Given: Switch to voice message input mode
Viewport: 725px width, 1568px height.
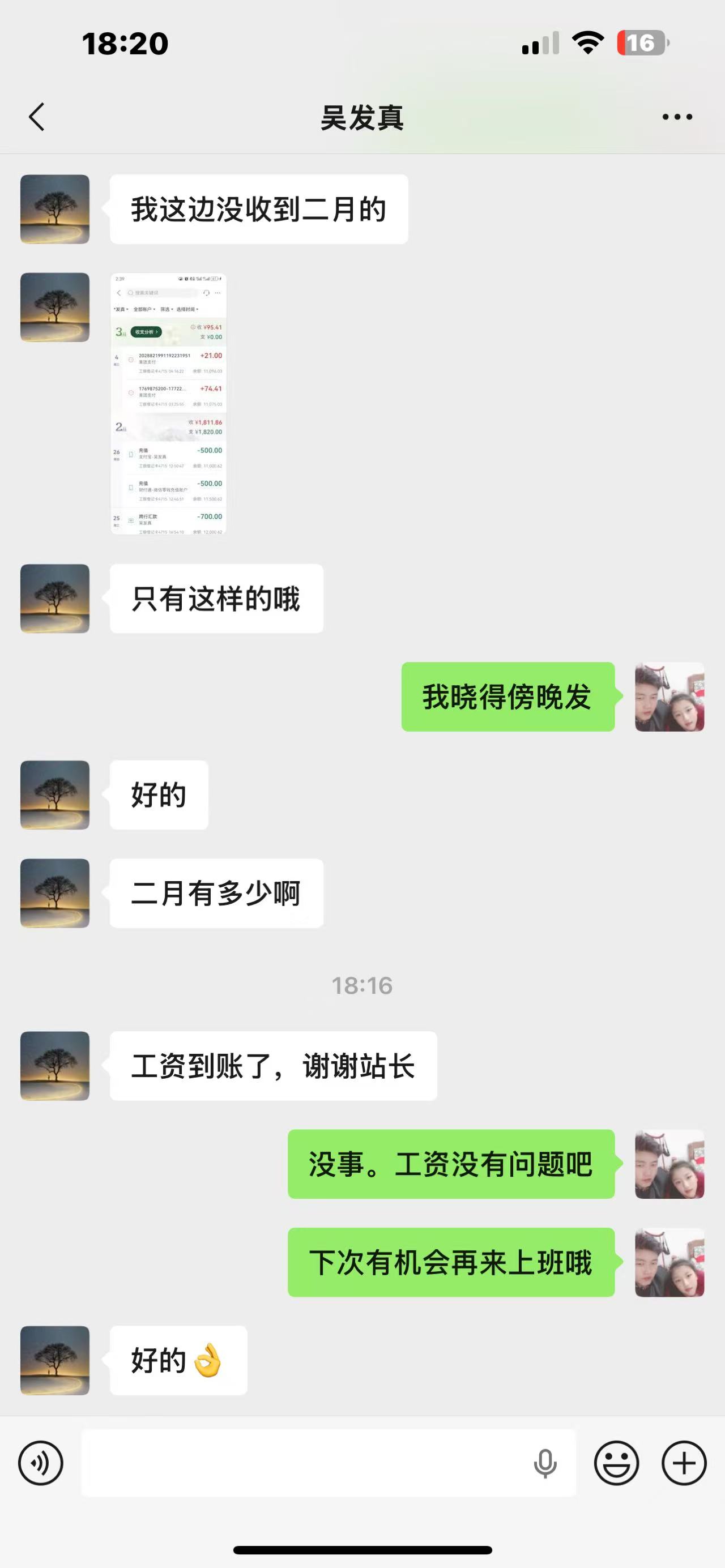Looking at the screenshot, I should pos(41,1463).
